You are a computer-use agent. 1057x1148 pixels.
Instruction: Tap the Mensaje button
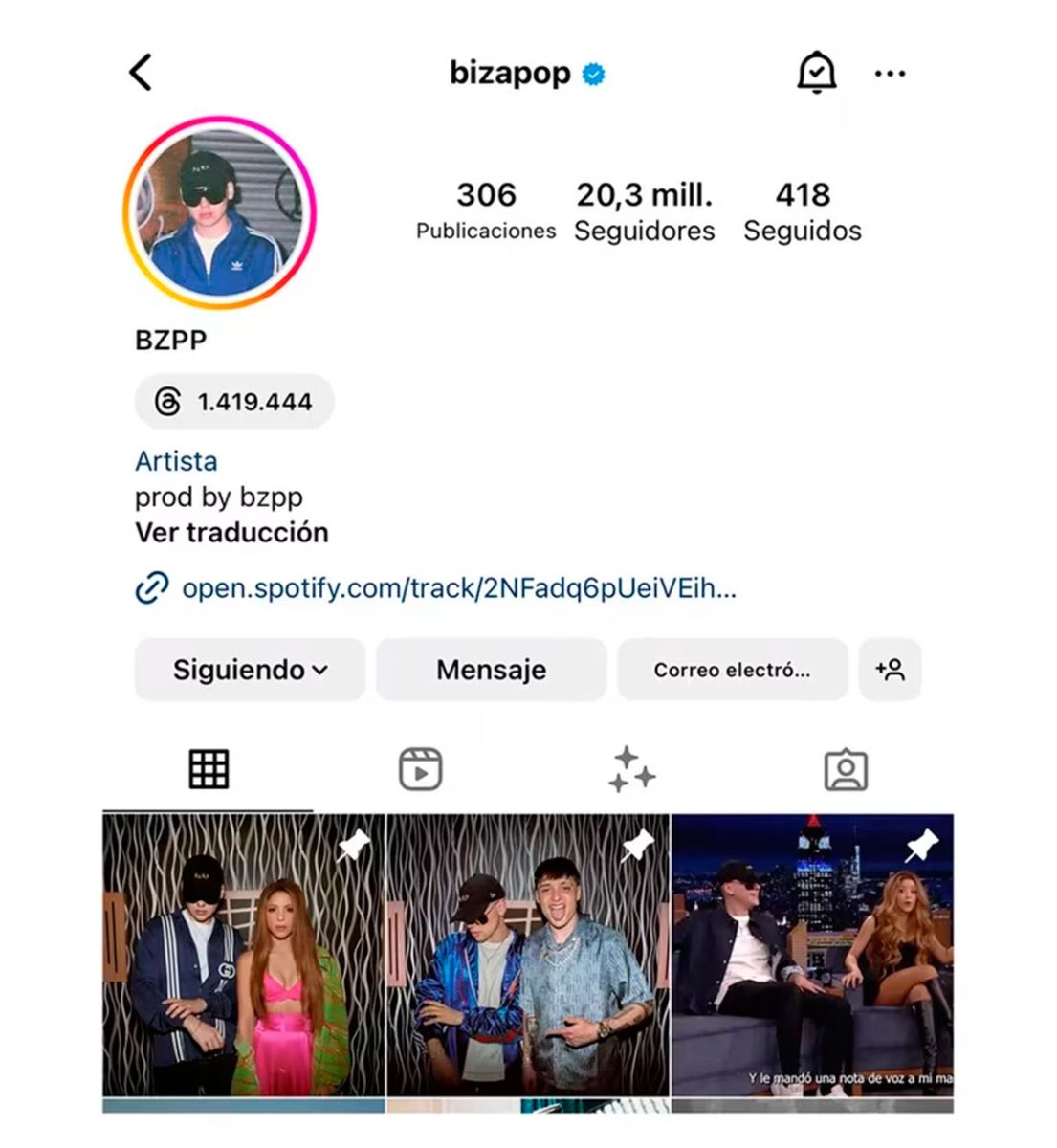click(491, 670)
